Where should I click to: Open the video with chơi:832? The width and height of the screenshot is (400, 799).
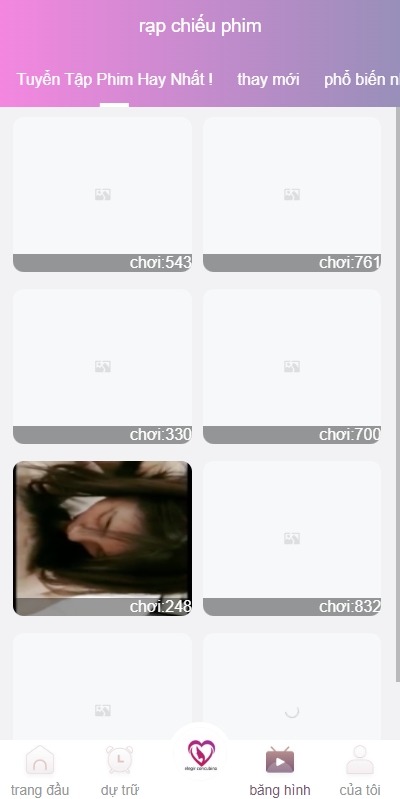(x=292, y=538)
